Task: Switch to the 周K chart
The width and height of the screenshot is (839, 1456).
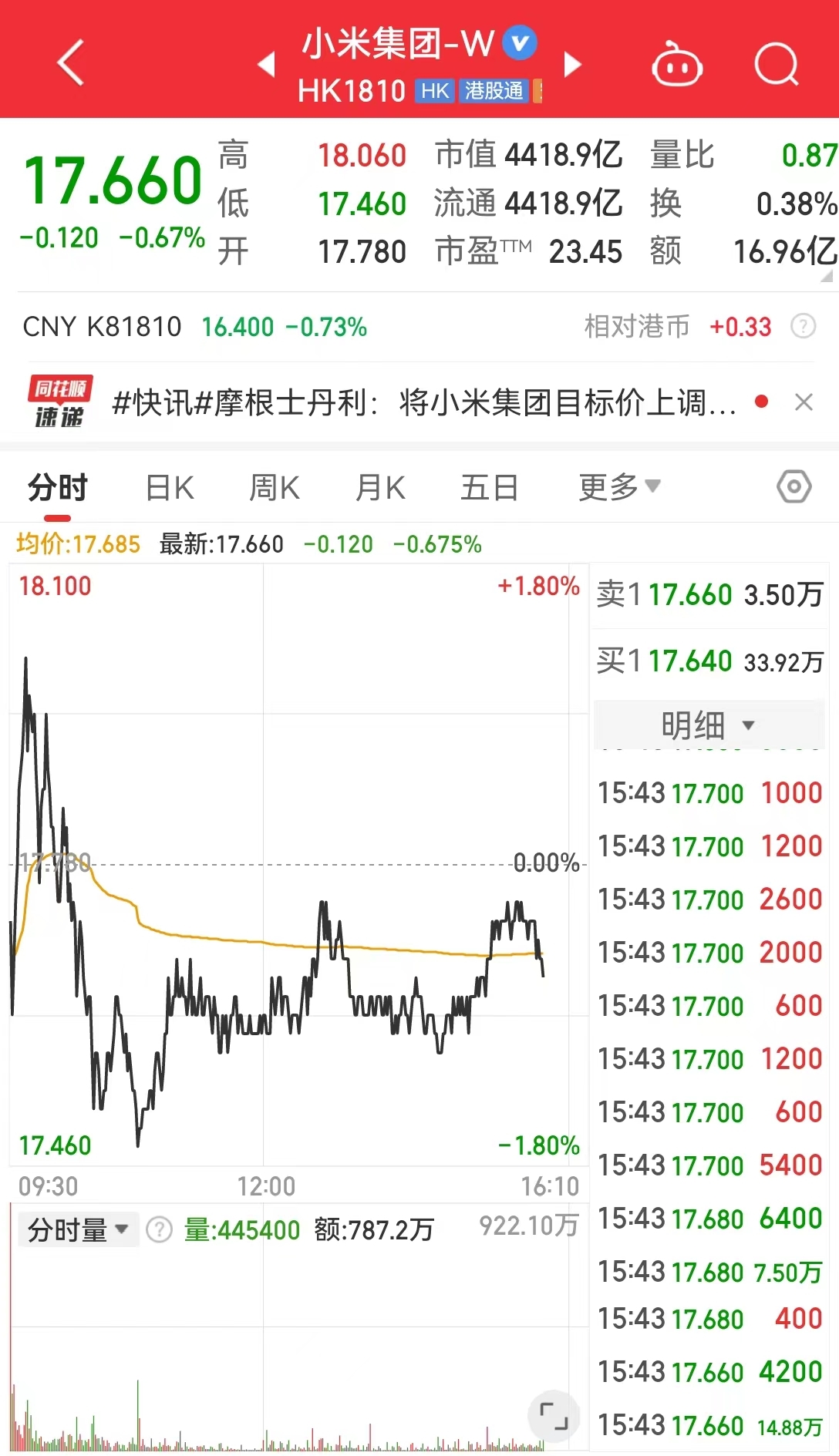Action: pos(274,488)
